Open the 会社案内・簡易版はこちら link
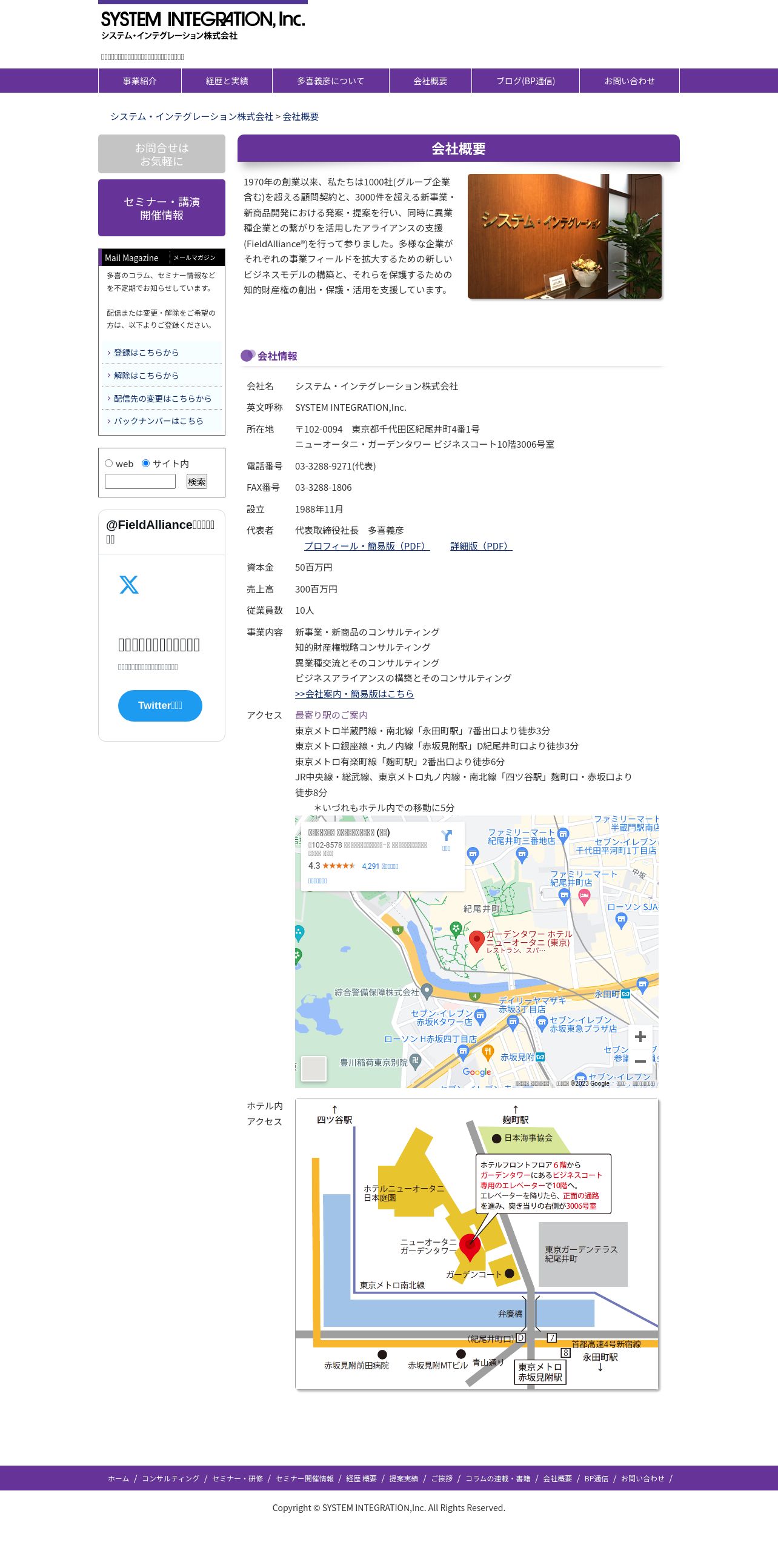The height and width of the screenshot is (1568, 778). click(354, 693)
